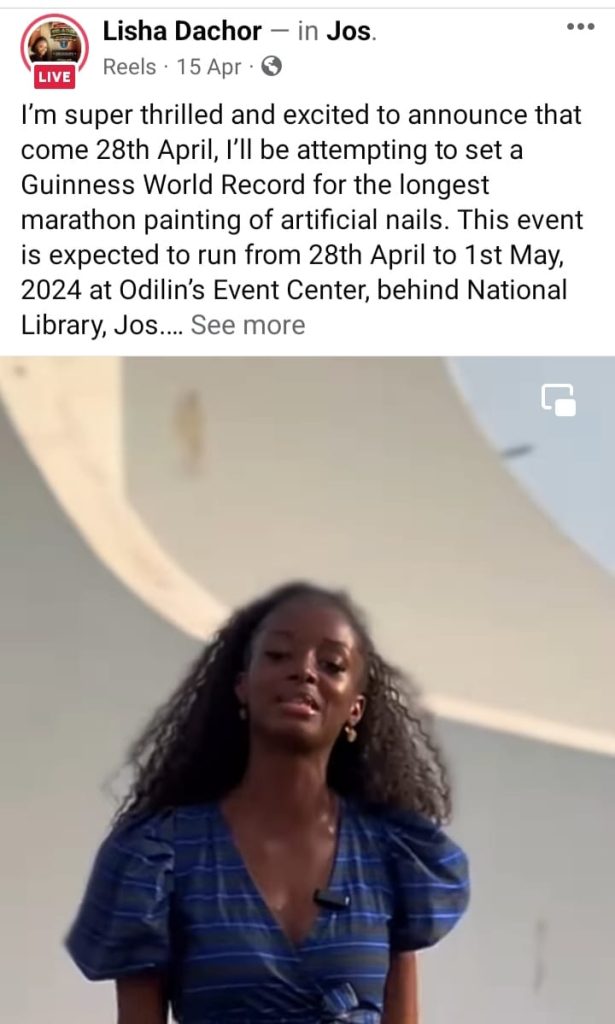Open the Jos location link
615x1024 pixels.
click(349, 31)
